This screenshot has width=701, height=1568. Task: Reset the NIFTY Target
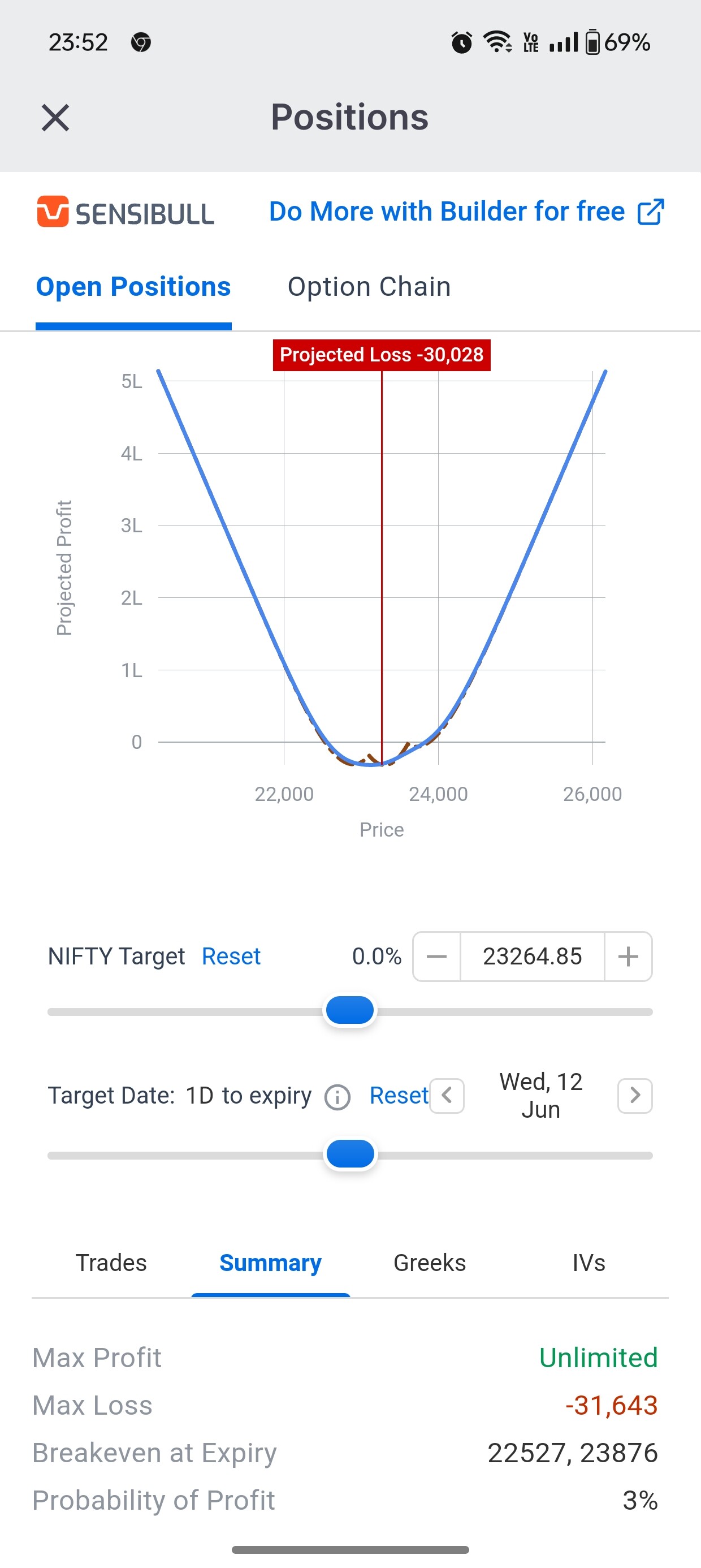point(230,957)
